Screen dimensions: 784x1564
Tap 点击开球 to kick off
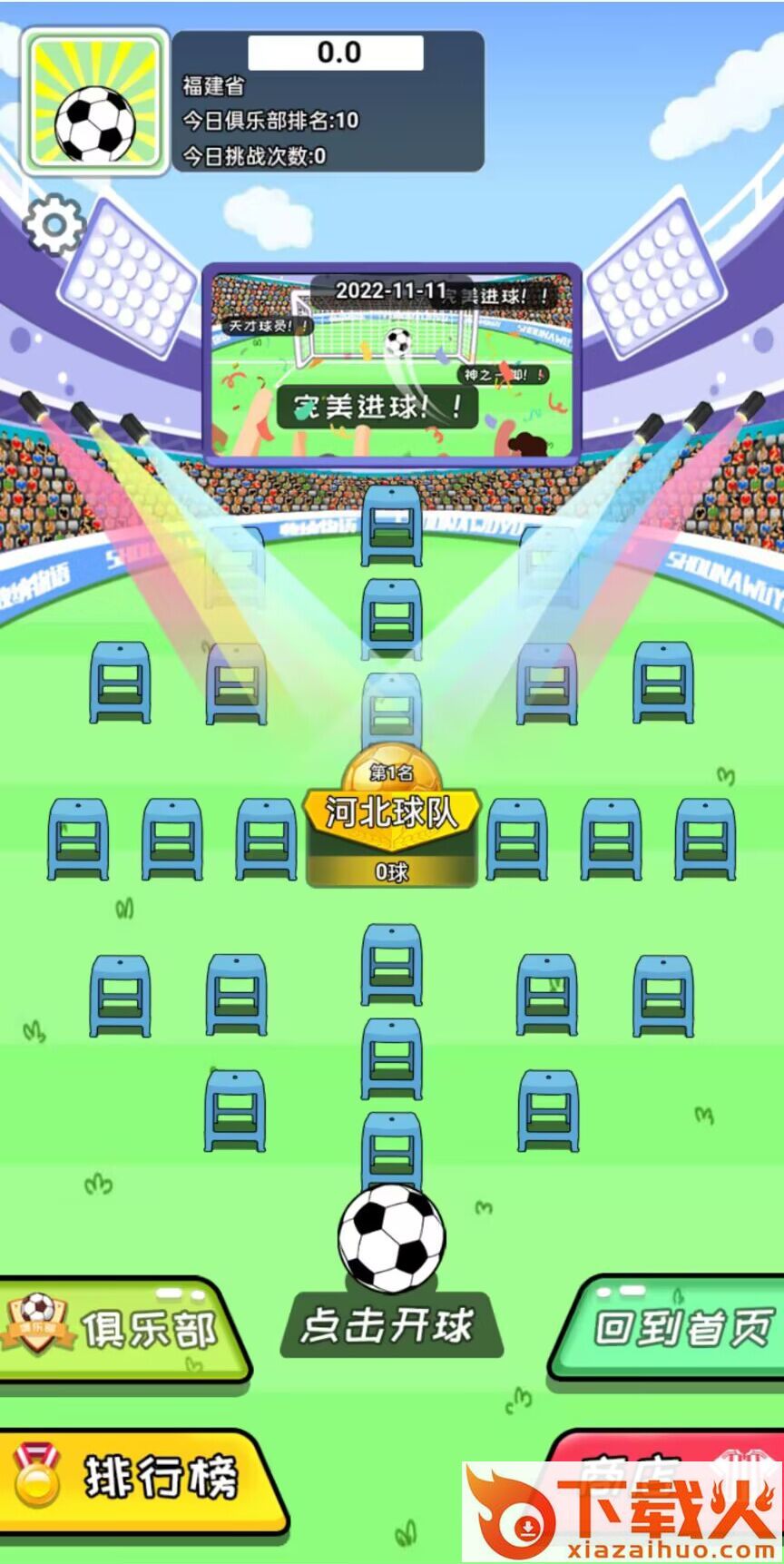[391, 1326]
